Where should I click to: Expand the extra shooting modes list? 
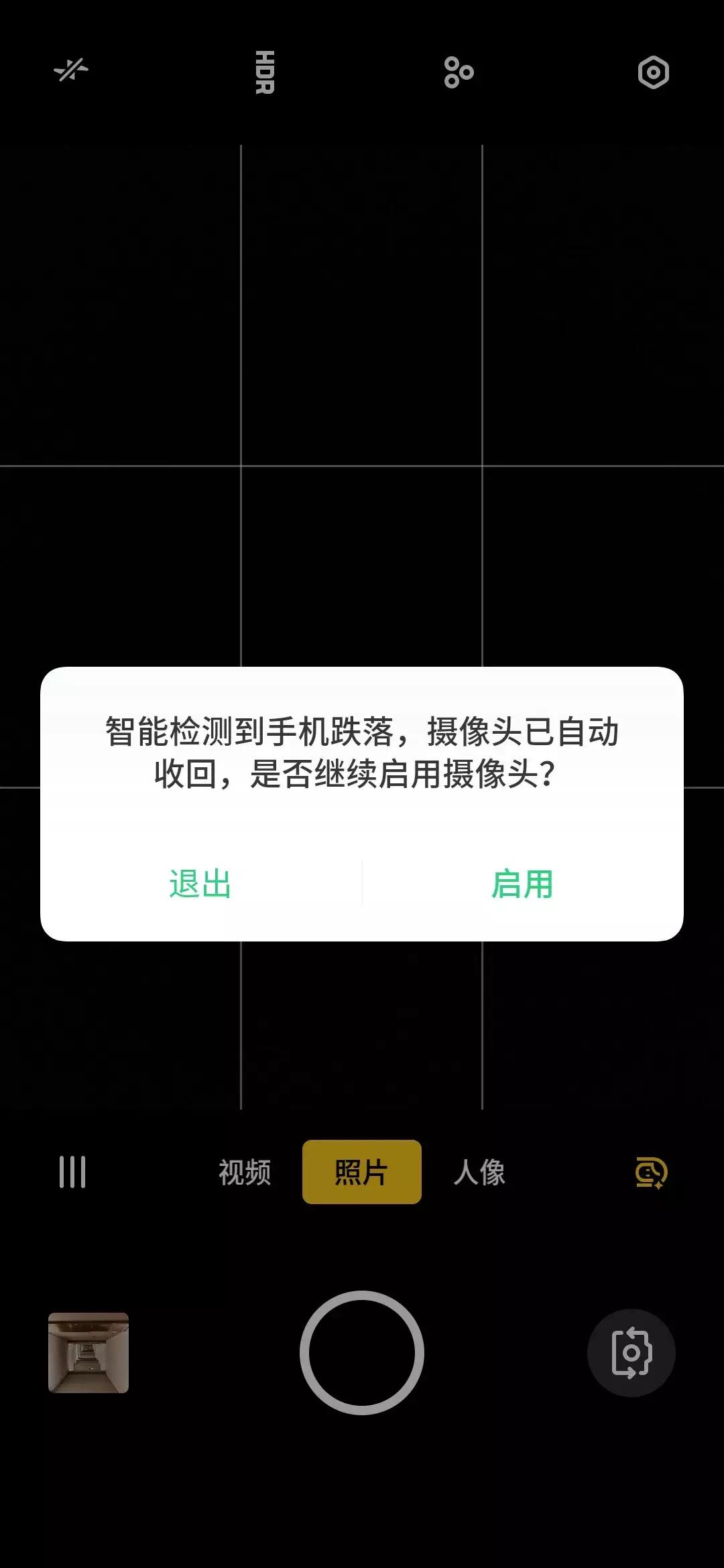click(x=72, y=1172)
